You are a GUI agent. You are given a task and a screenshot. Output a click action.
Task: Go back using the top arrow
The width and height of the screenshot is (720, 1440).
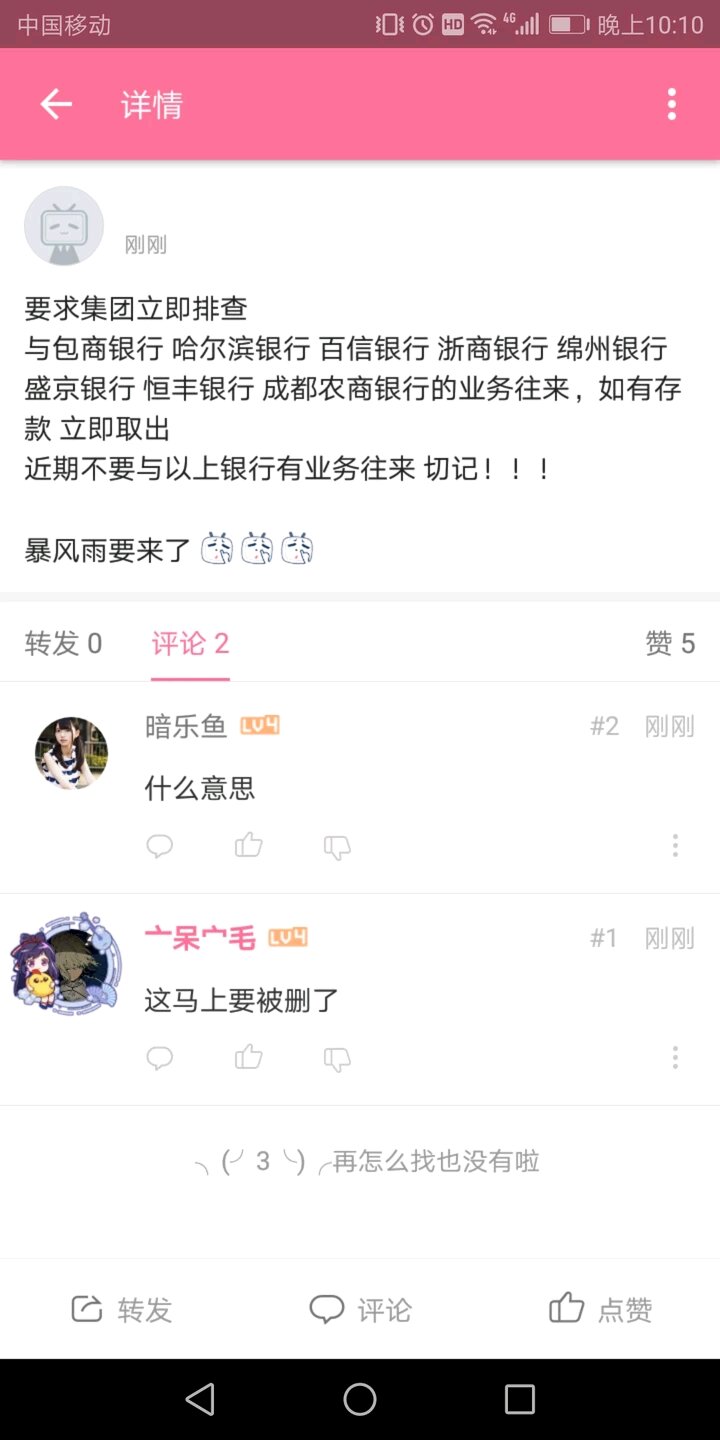[x=56, y=104]
